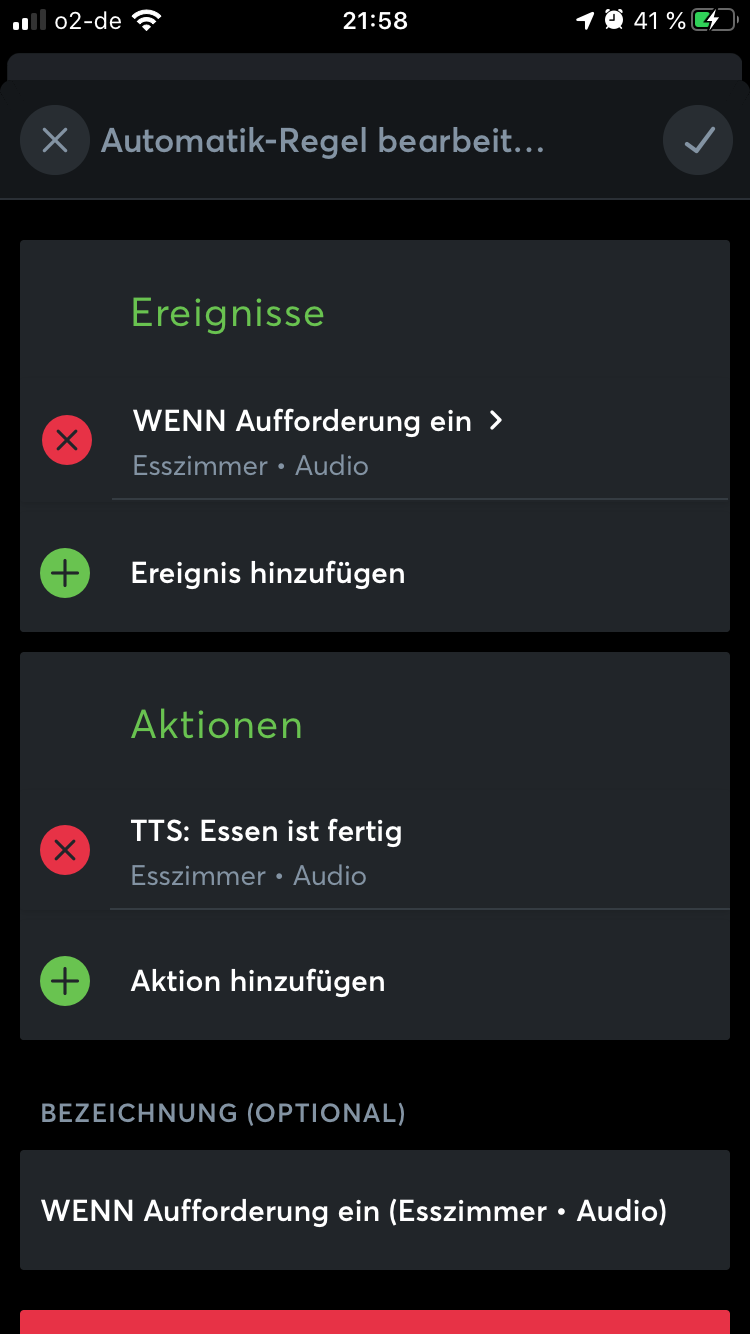
Task: Tap the red button at the bottom
Action: pyautogui.click(x=375, y=1322)
